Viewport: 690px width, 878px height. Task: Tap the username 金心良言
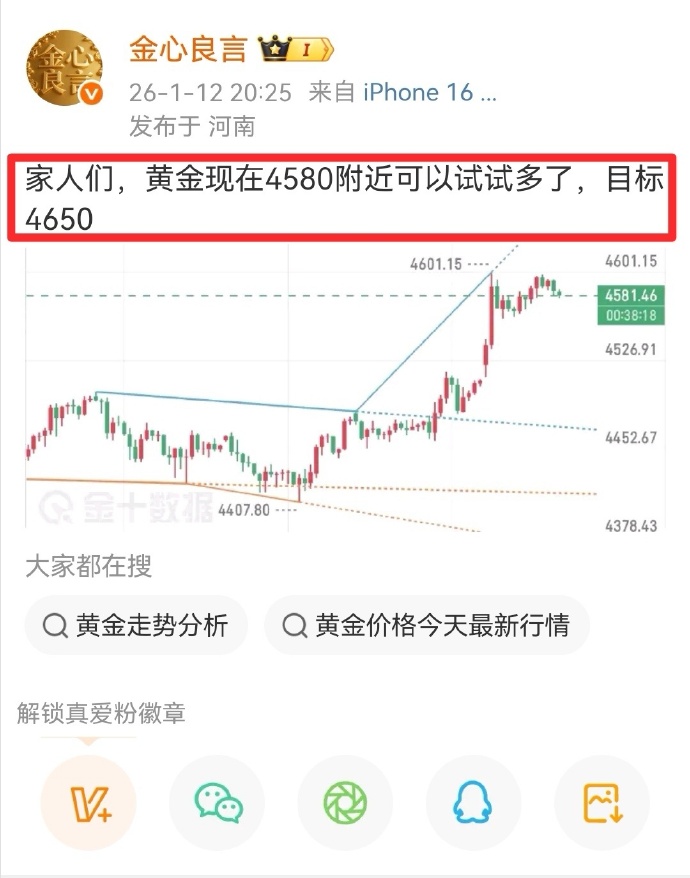point(188,50)
